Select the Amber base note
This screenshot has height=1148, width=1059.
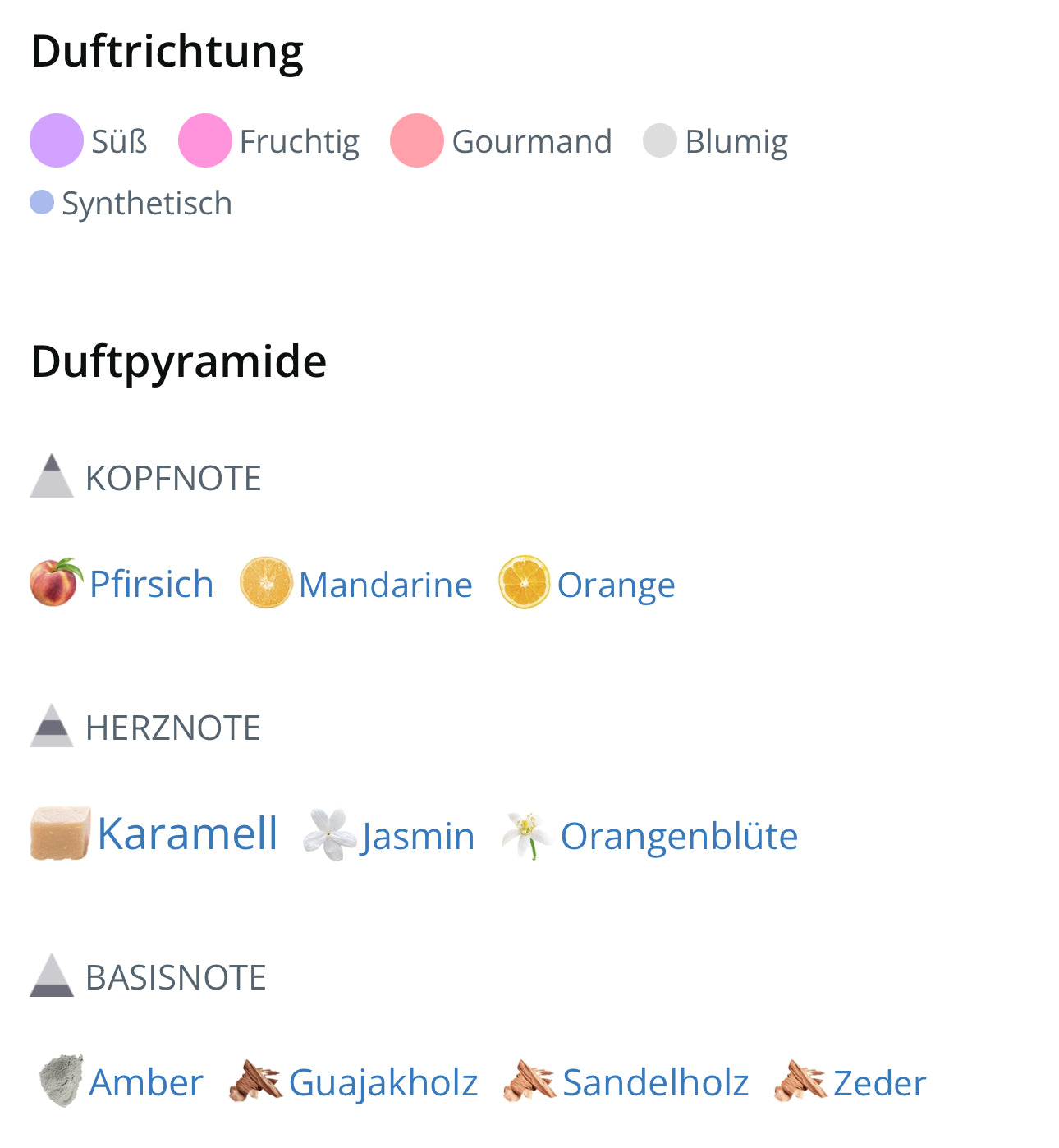pyautogui.click(x=145, y=1082)
